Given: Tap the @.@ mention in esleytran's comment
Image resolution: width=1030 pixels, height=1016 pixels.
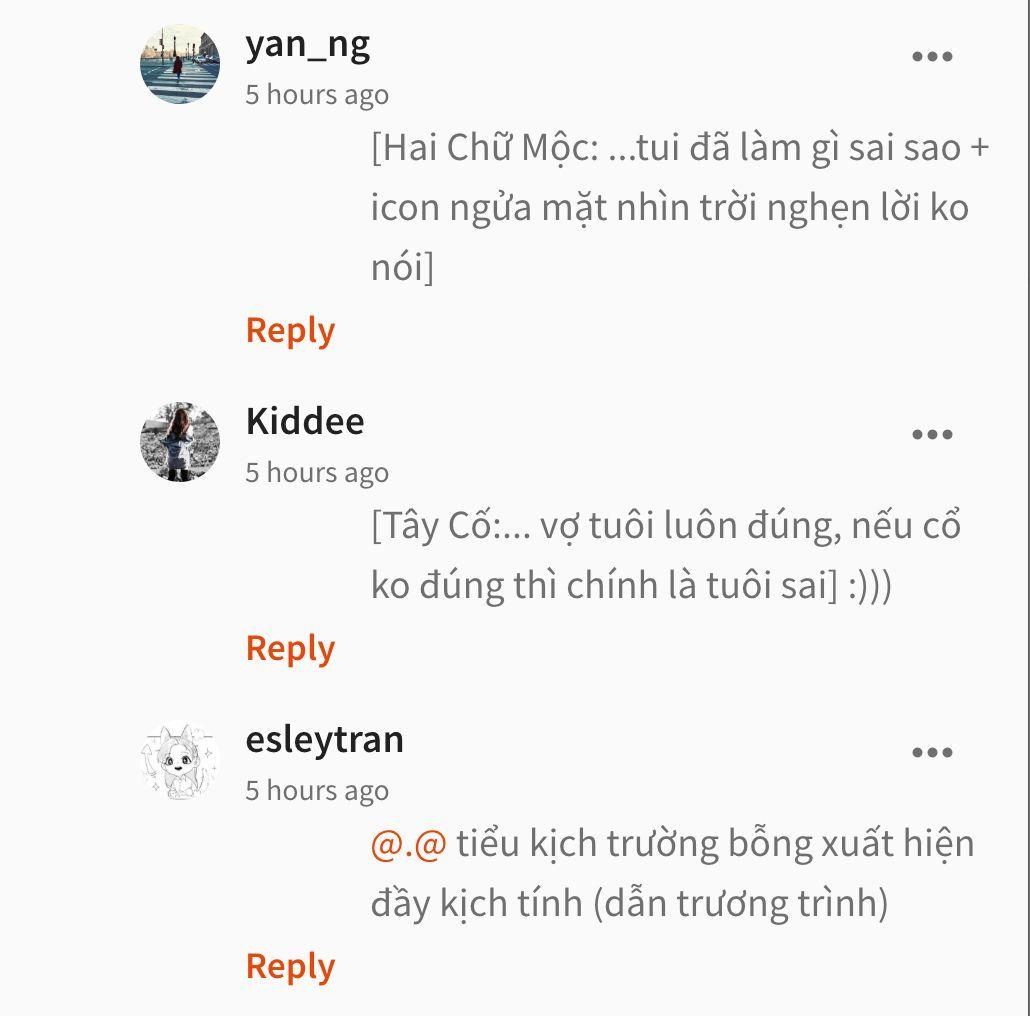Looking at the screenshot, I should point(408,845).
